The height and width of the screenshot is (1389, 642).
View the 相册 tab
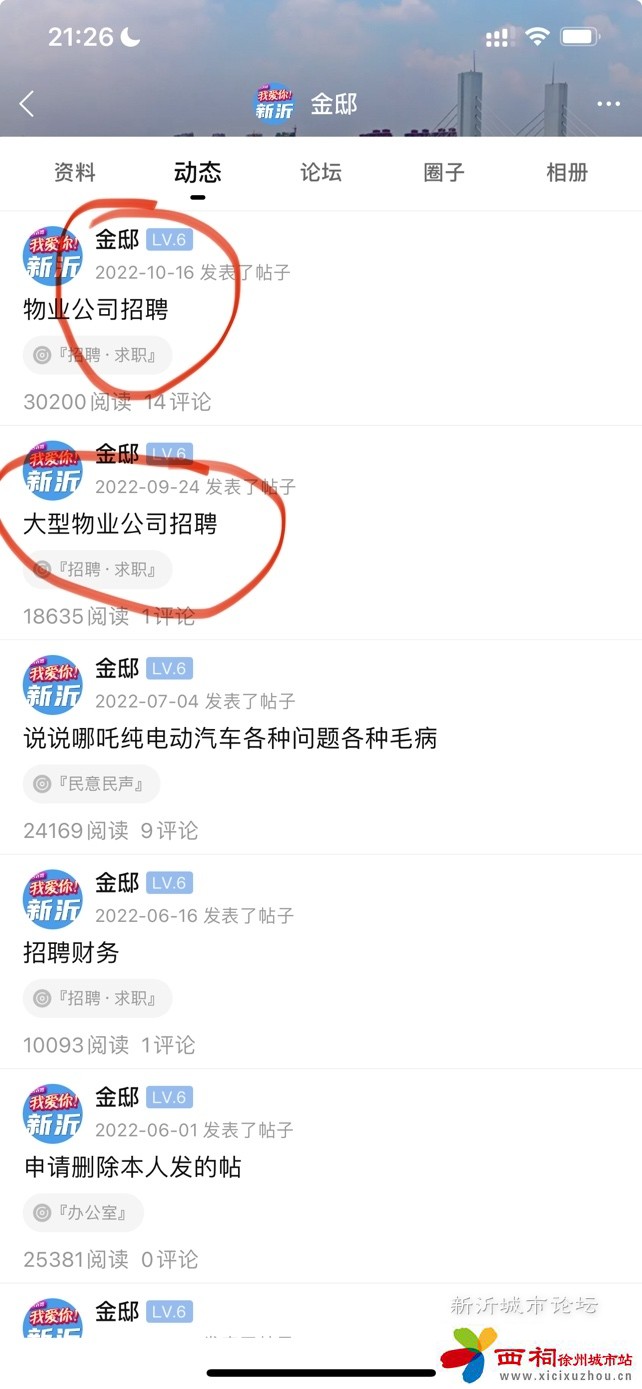coord(567,172)
